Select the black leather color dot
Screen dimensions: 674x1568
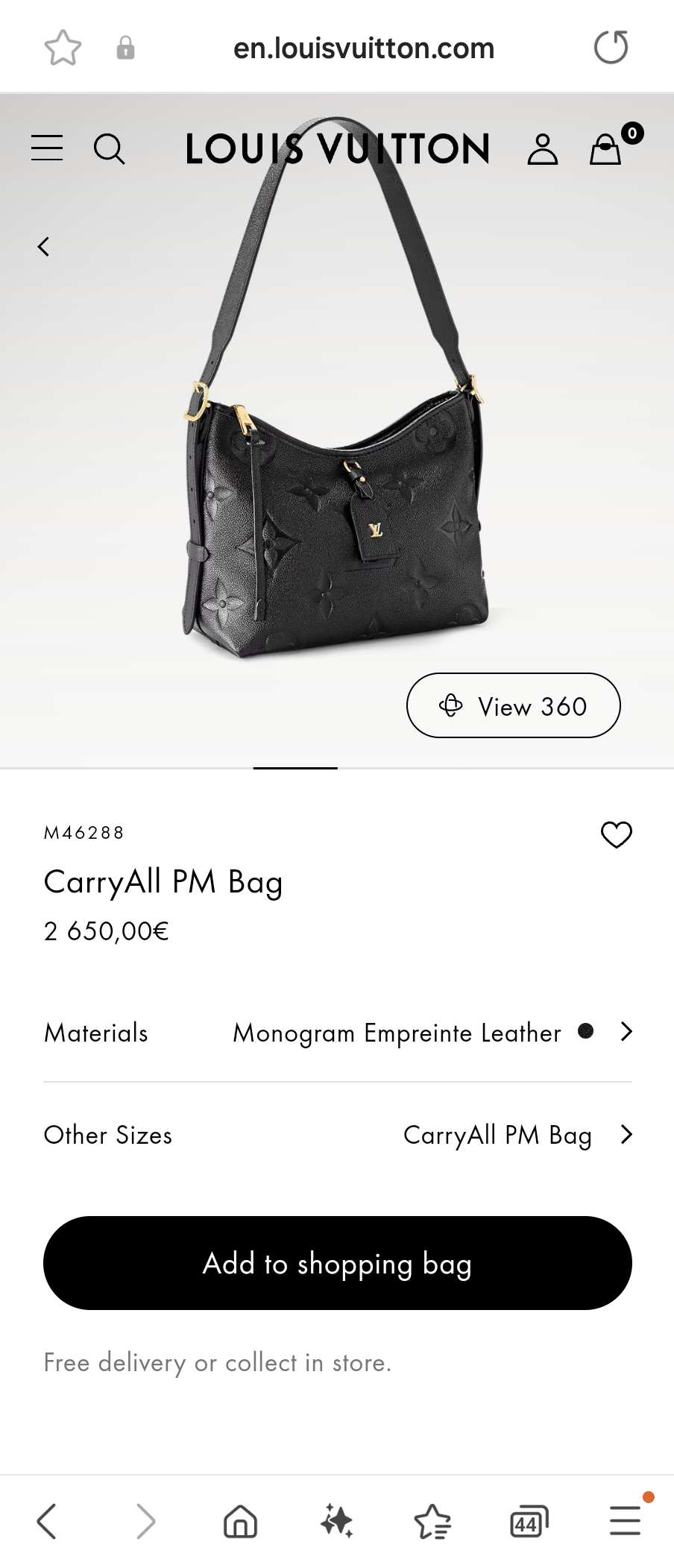tap(586, 1033)
